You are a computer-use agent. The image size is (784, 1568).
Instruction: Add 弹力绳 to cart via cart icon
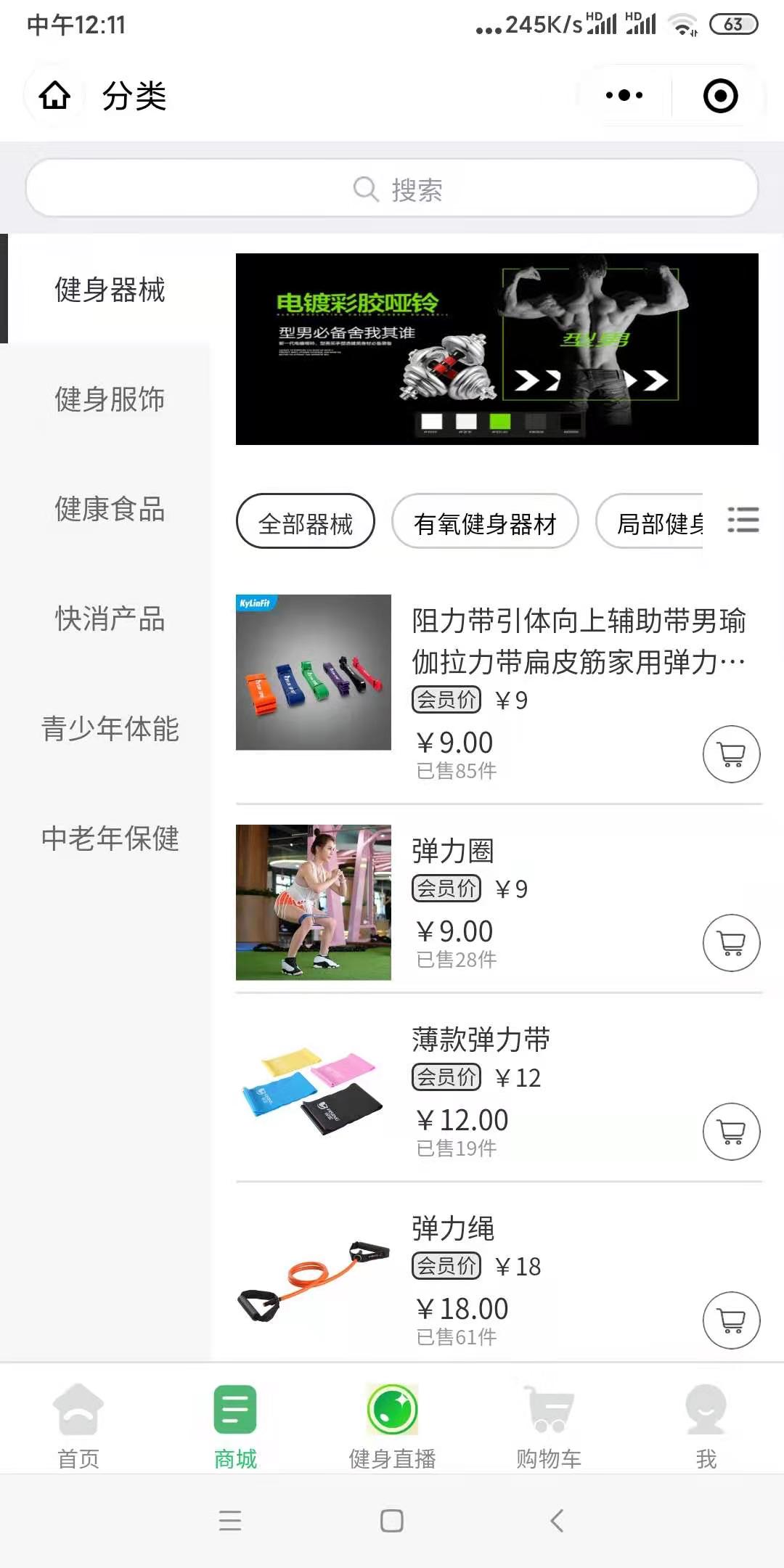(731, 1320)
